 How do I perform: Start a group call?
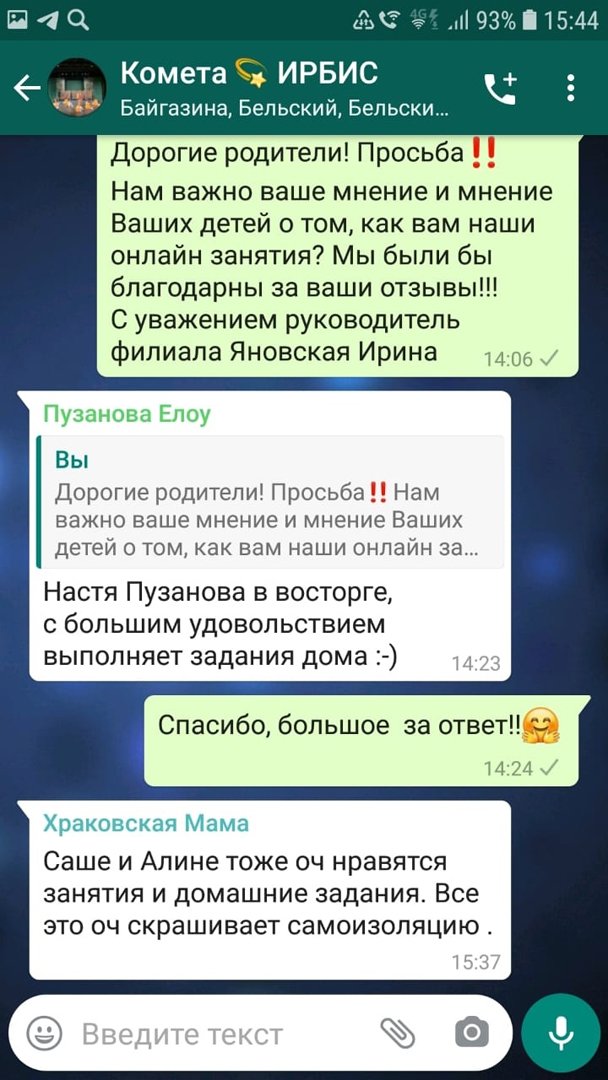tap(499, 89)
